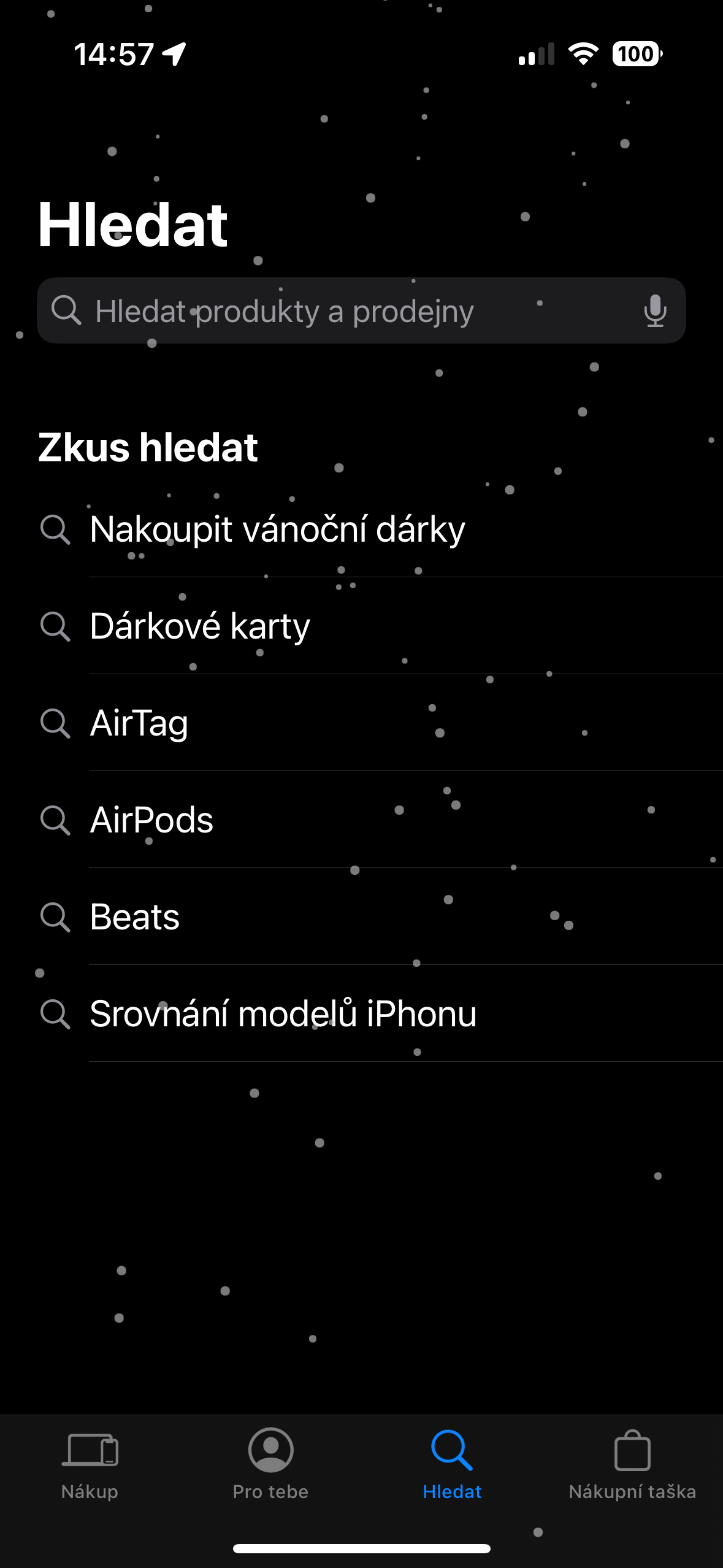Viewport: 723px width, 1568px height.
Task: Select the 'Nakoupit vánoční dárky' suggestion
Action: pyautogui.click(x=277, y=529)
